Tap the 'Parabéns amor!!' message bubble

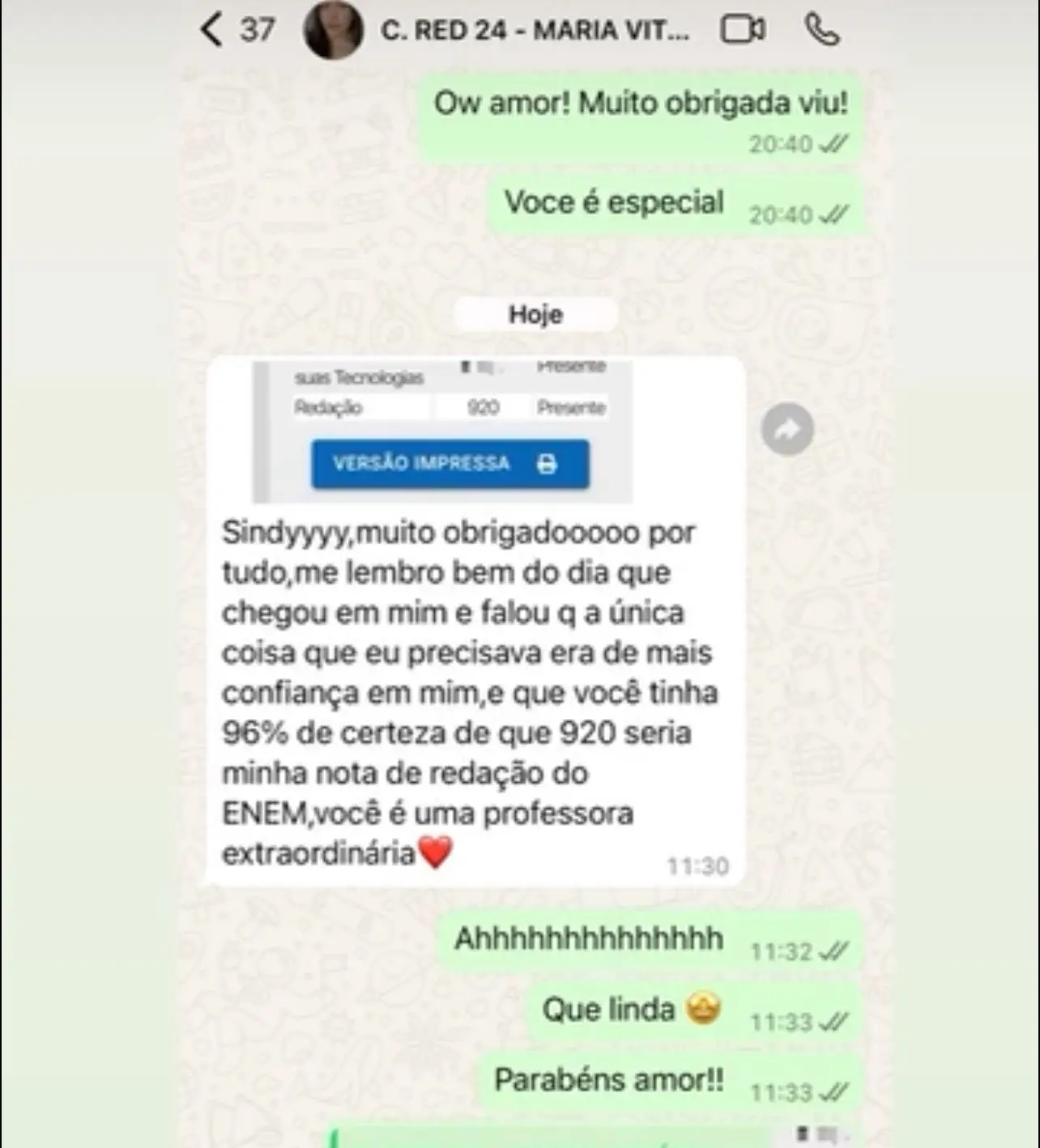point(607,1079)
